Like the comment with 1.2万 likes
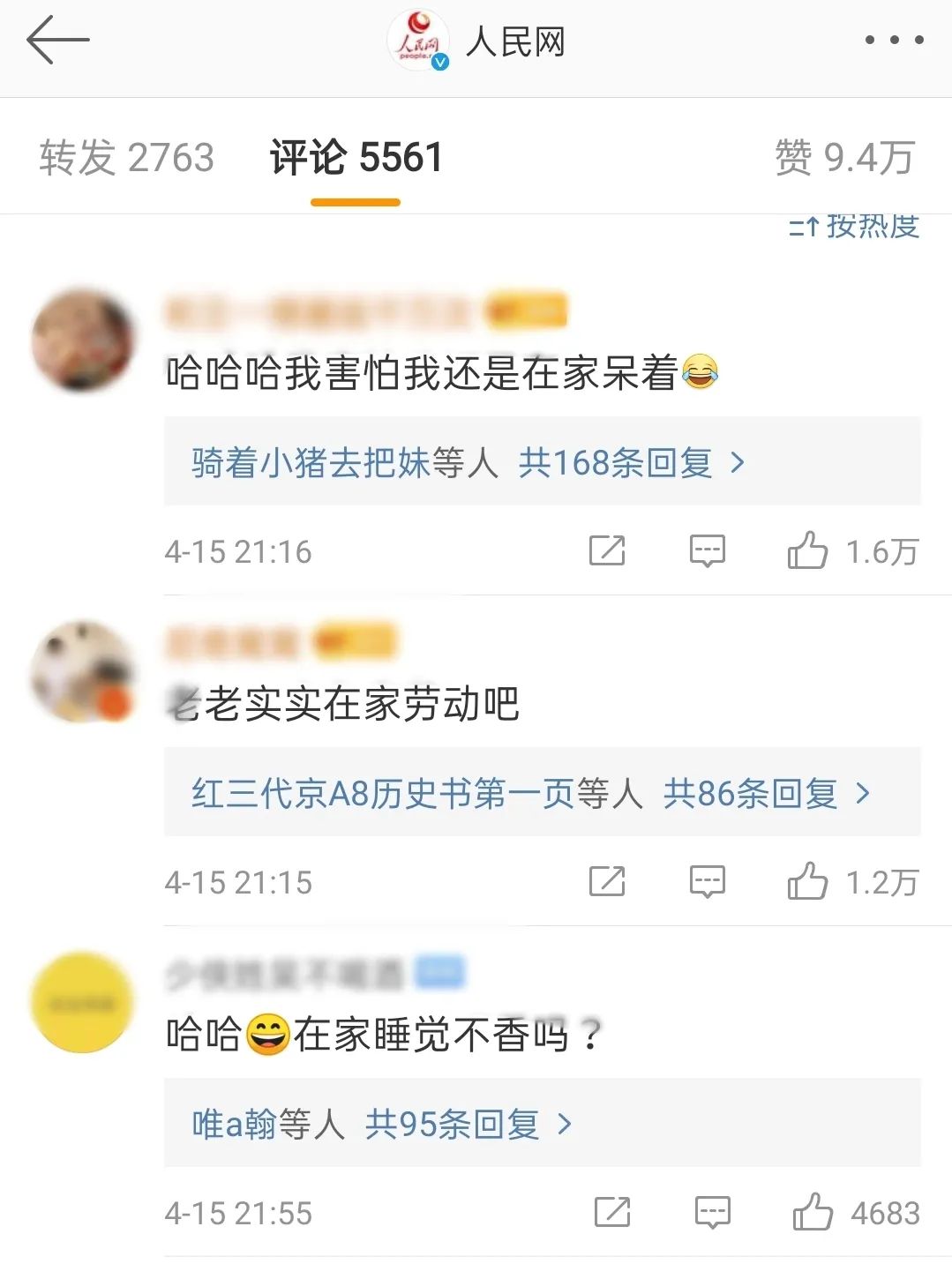The image size is (952, 1264). pyautogui.click(x=807, y=881)
